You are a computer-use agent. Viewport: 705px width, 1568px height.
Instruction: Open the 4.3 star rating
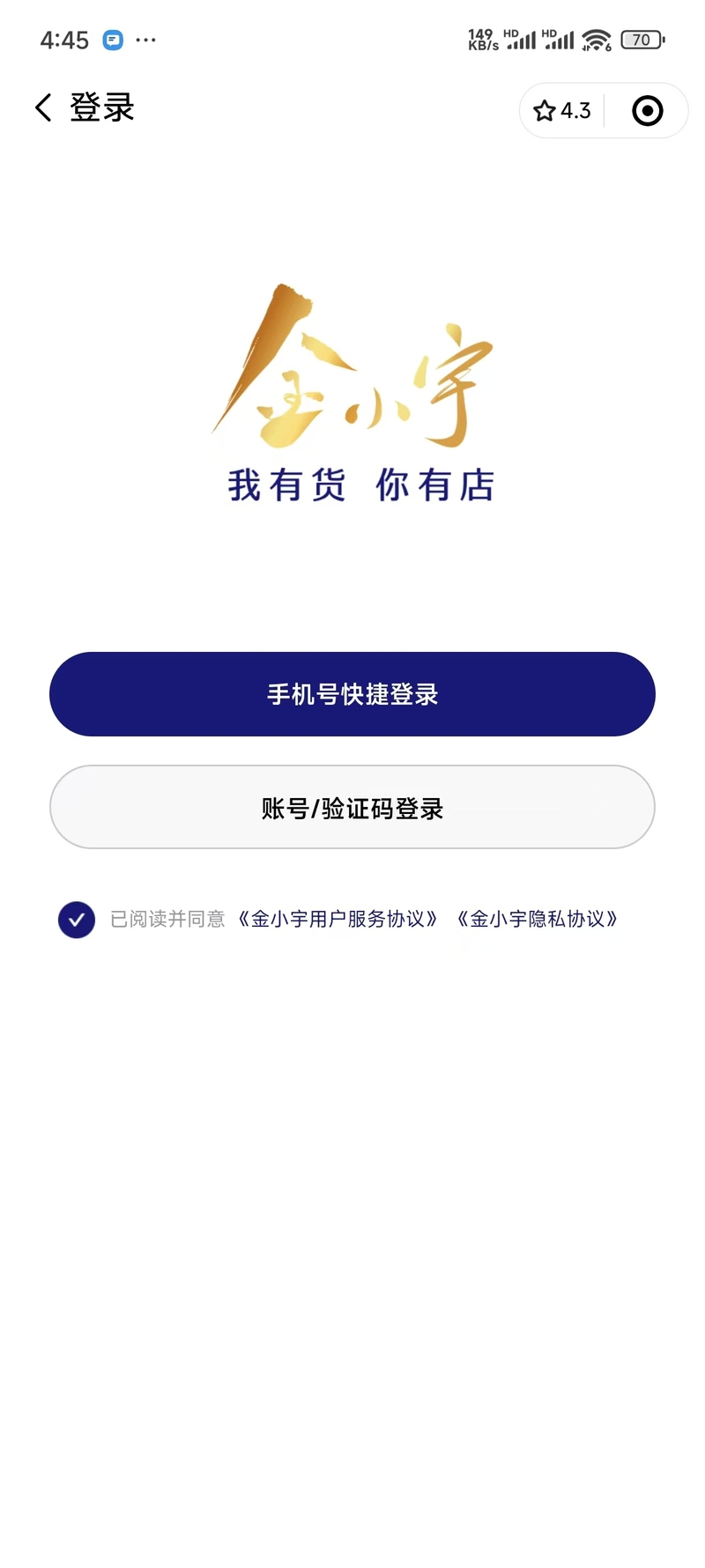(x=562, y=111)
